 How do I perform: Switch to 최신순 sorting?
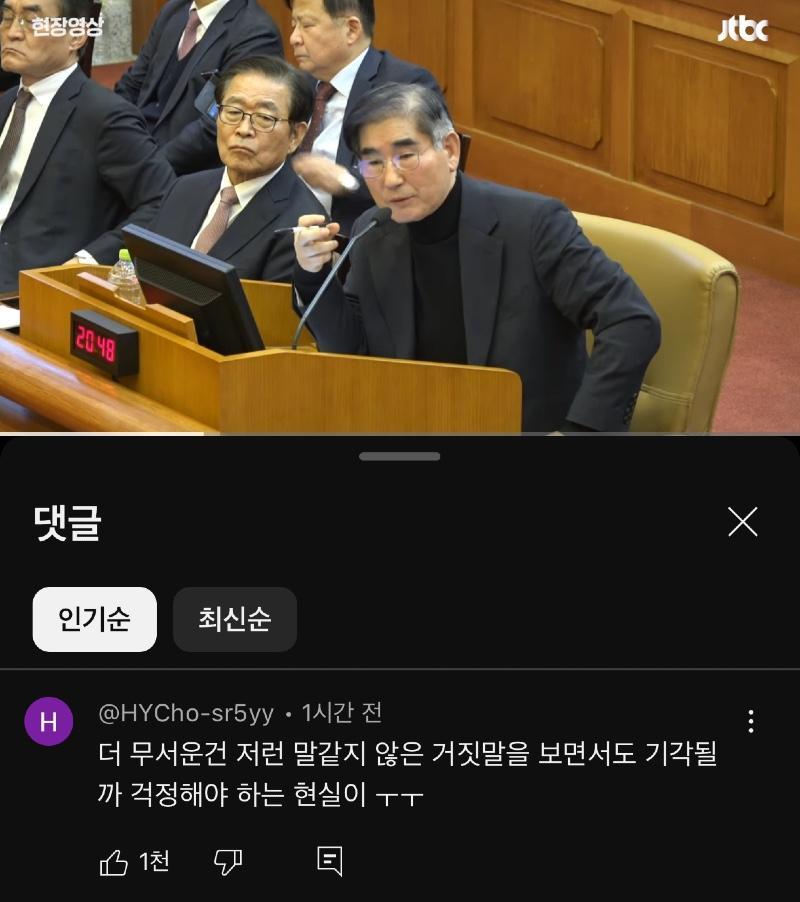point(234,619)
